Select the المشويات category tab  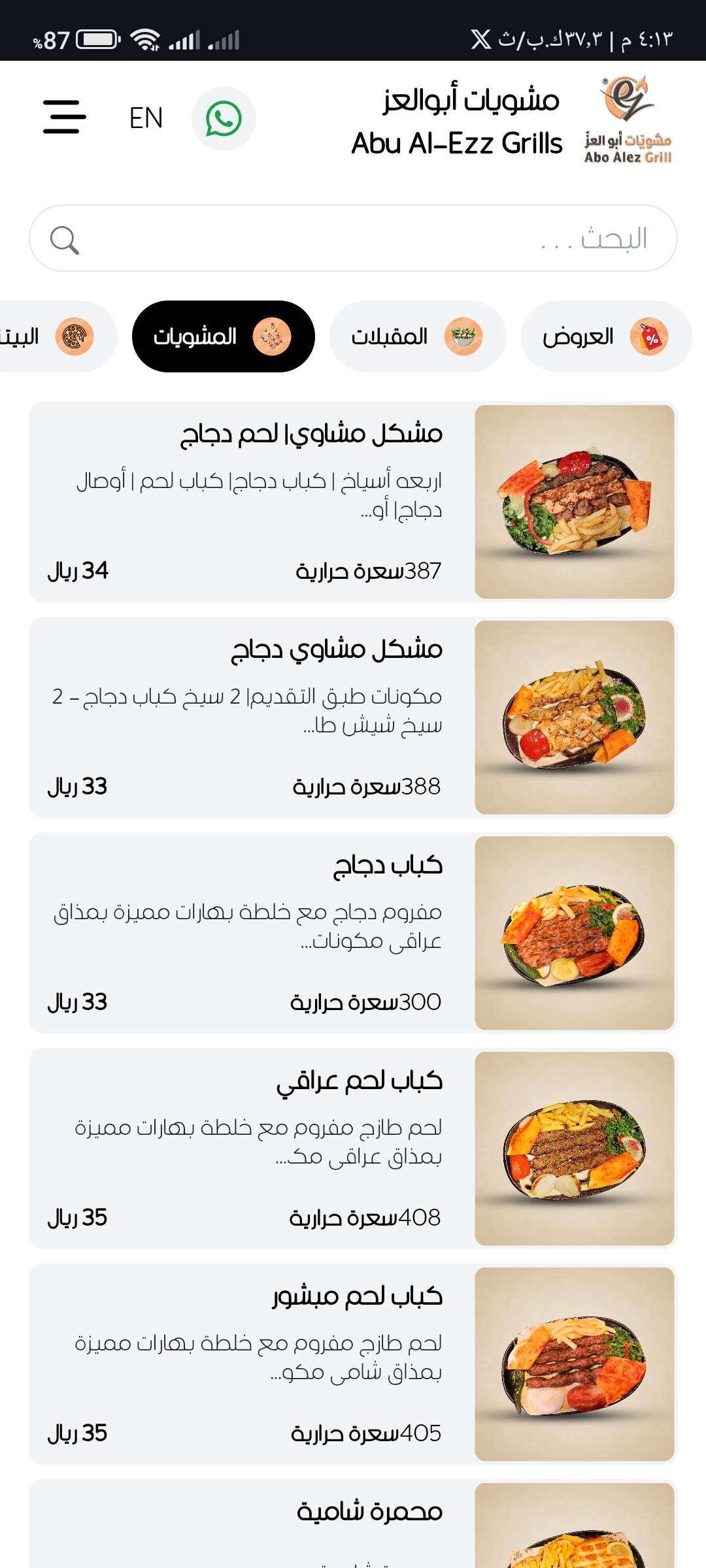(x=223, y=336)
